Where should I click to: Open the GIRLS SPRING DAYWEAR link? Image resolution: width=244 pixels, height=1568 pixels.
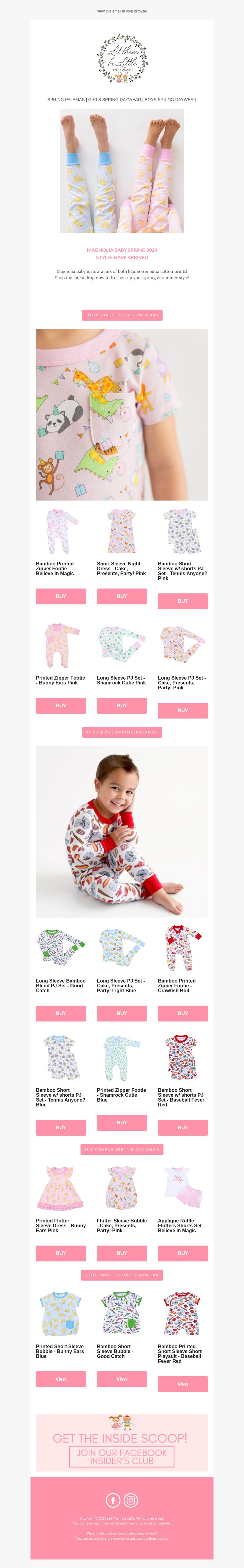(114, 99)
